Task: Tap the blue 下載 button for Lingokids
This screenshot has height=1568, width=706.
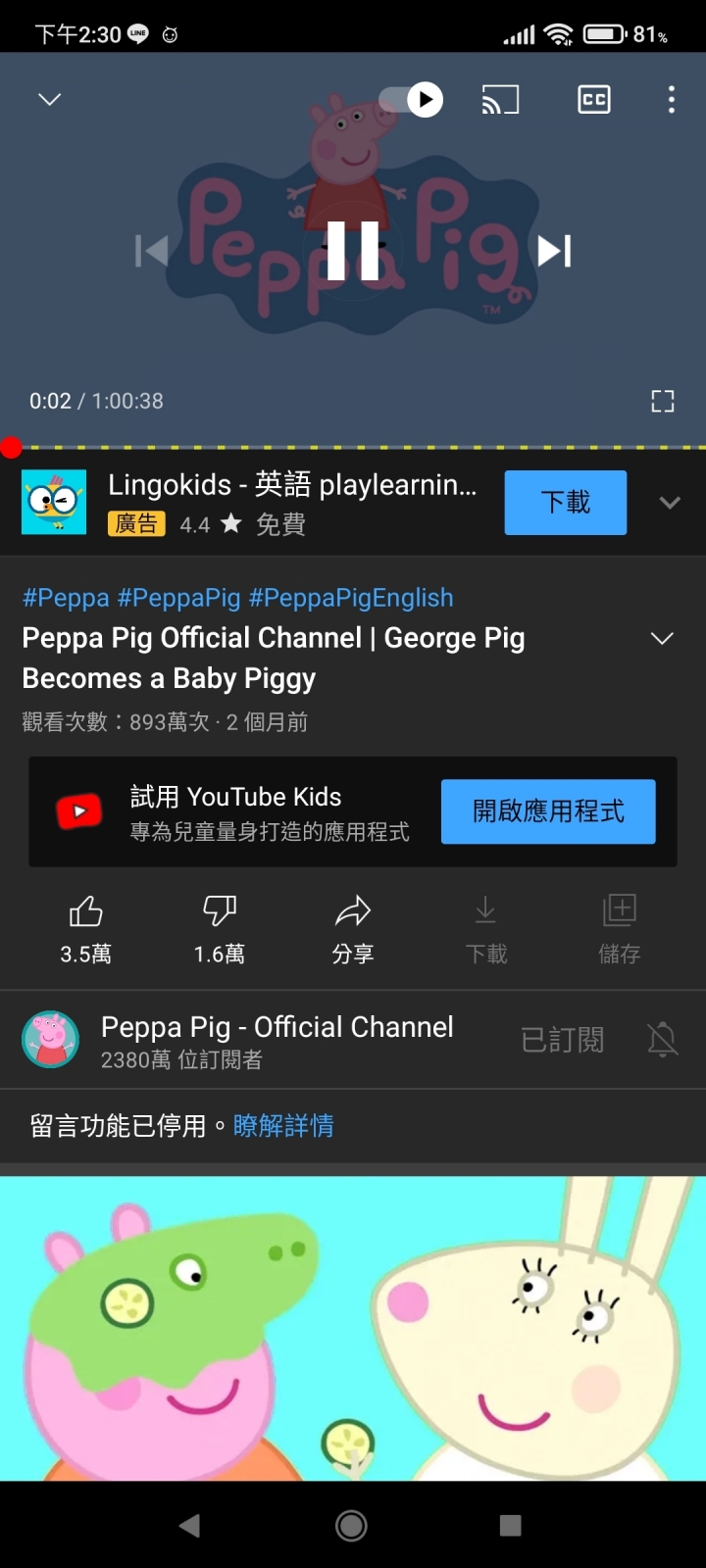Action: tap(565, 502)
